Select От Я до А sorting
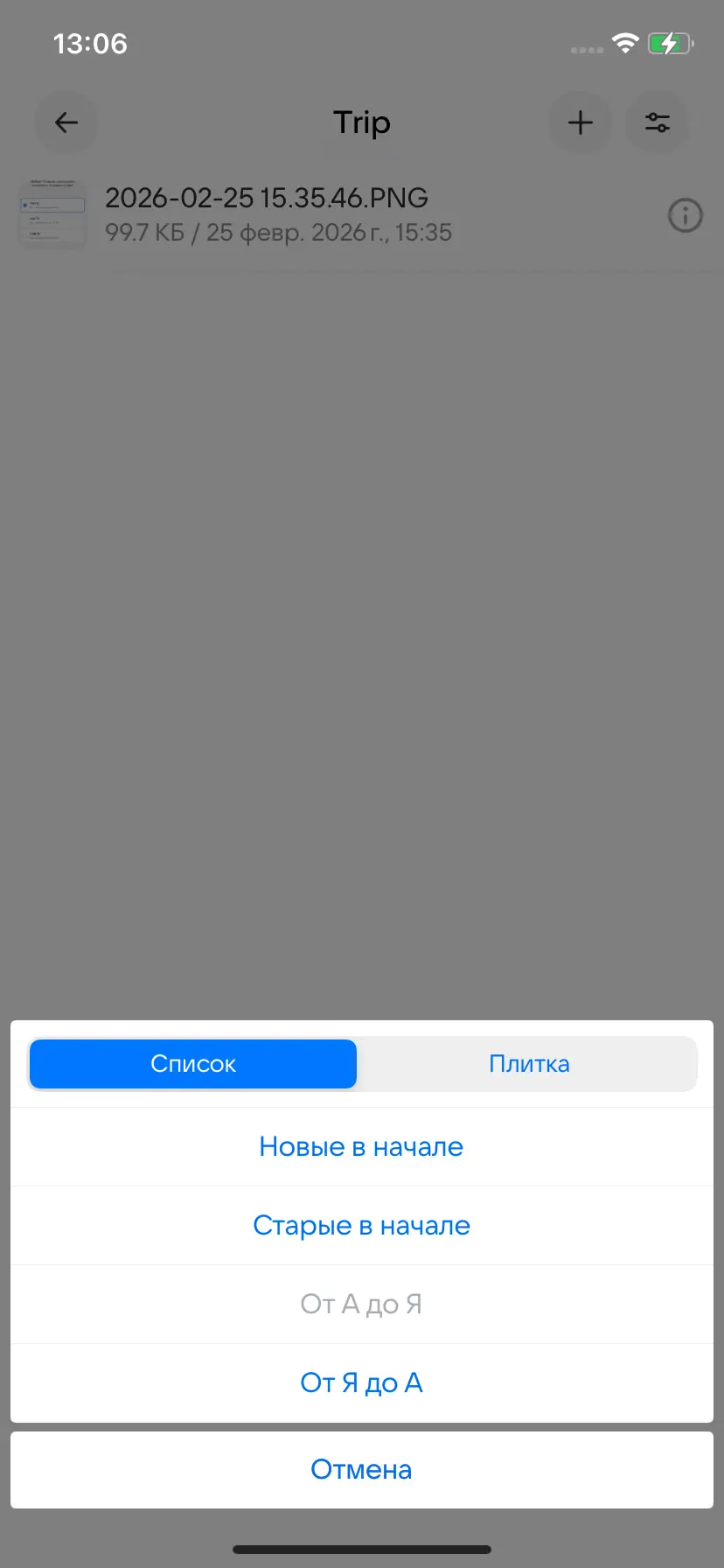This screenshot has width=724, height=1568. [361, 1382]
